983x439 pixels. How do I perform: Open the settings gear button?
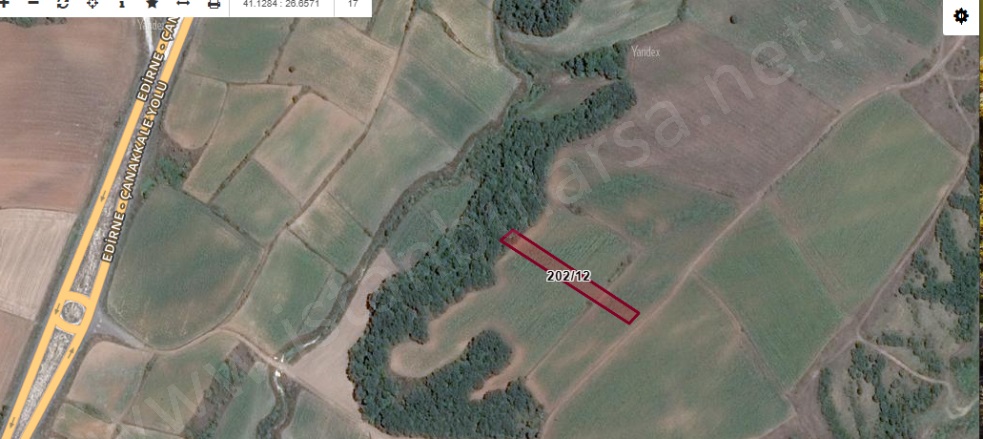point(961,17)
